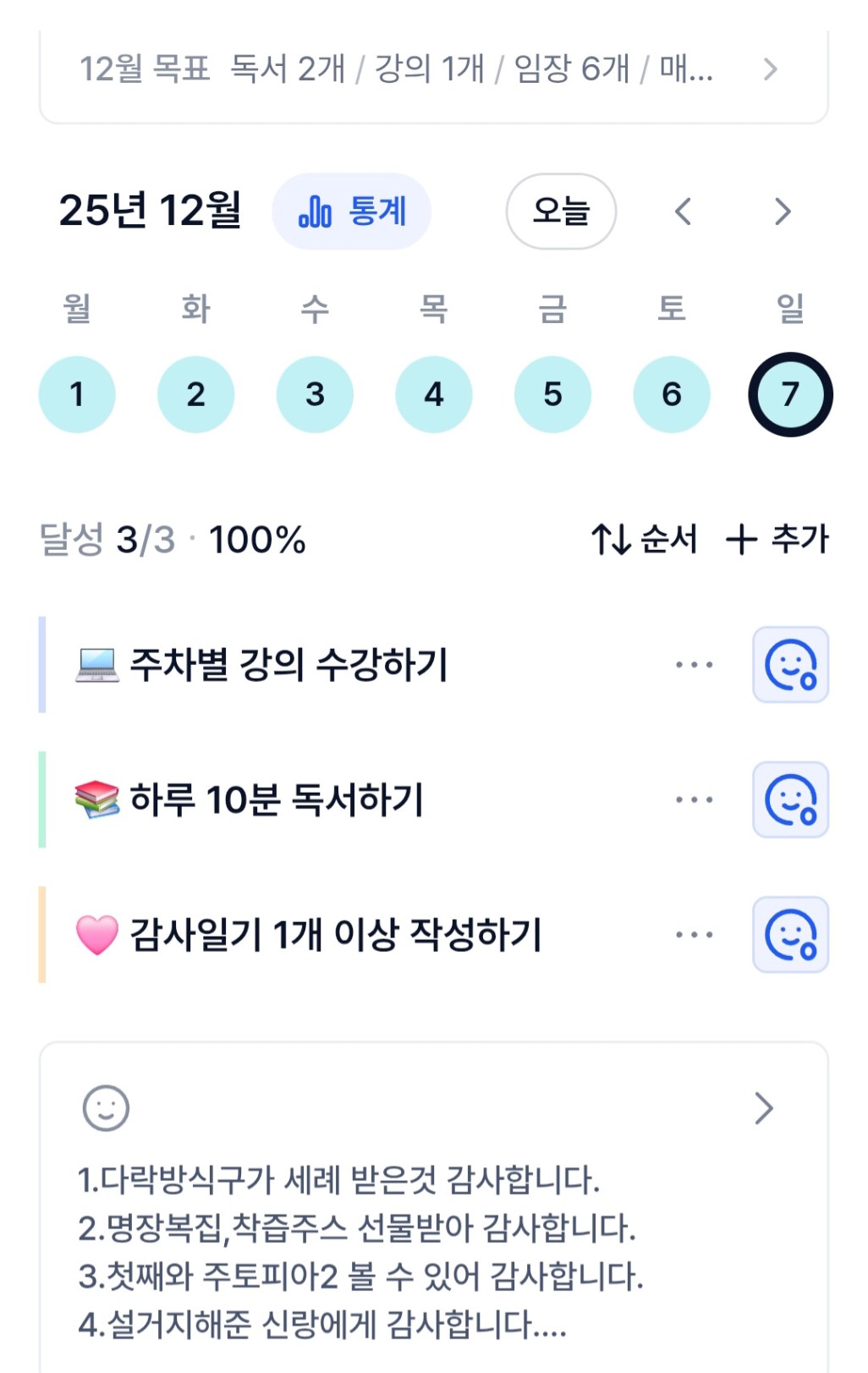868x1373 pixels.
Task: Go to the previous week arrow
Action: coord(684,211)
